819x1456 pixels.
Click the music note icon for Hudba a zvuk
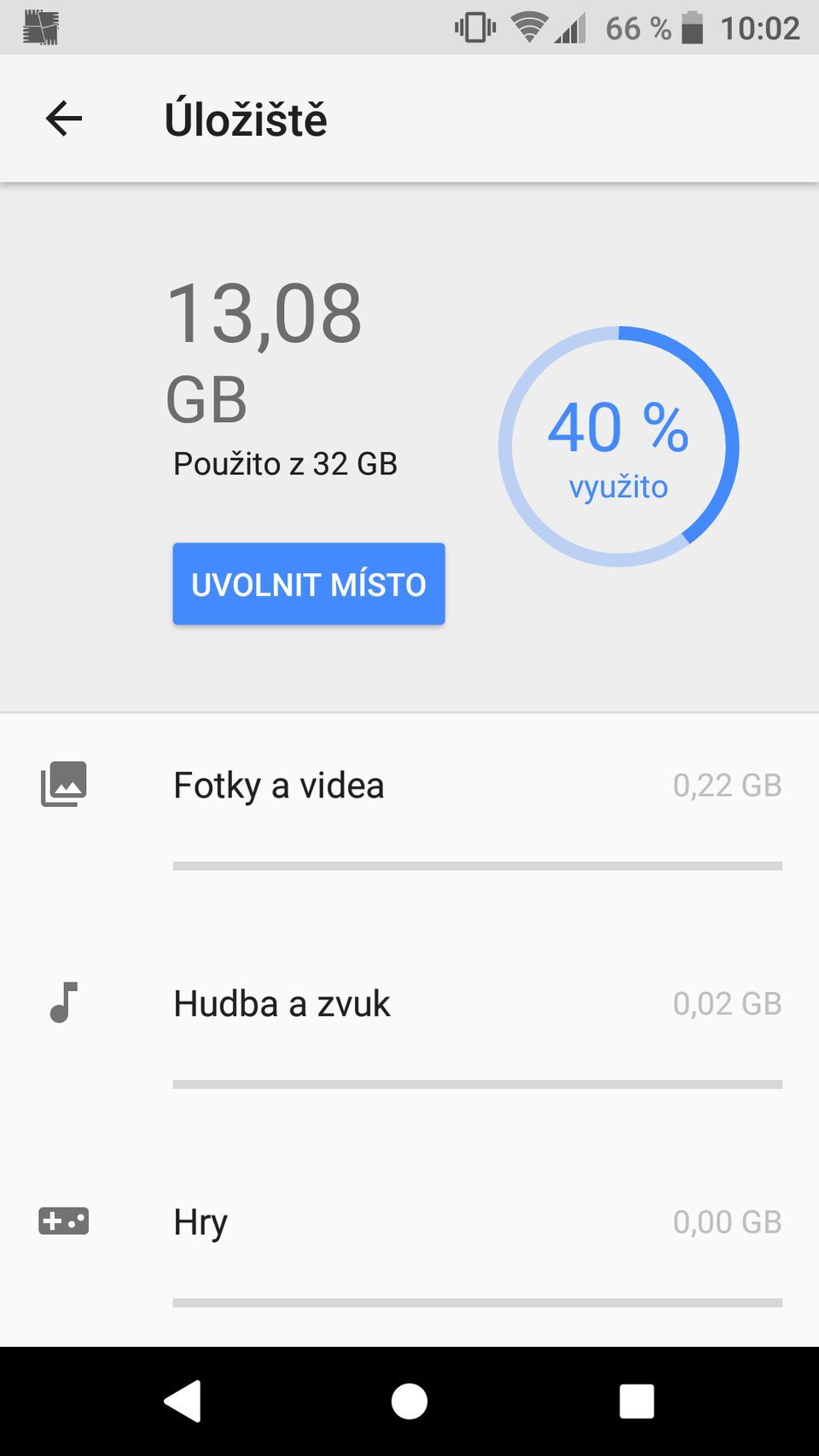(66, 1003)
